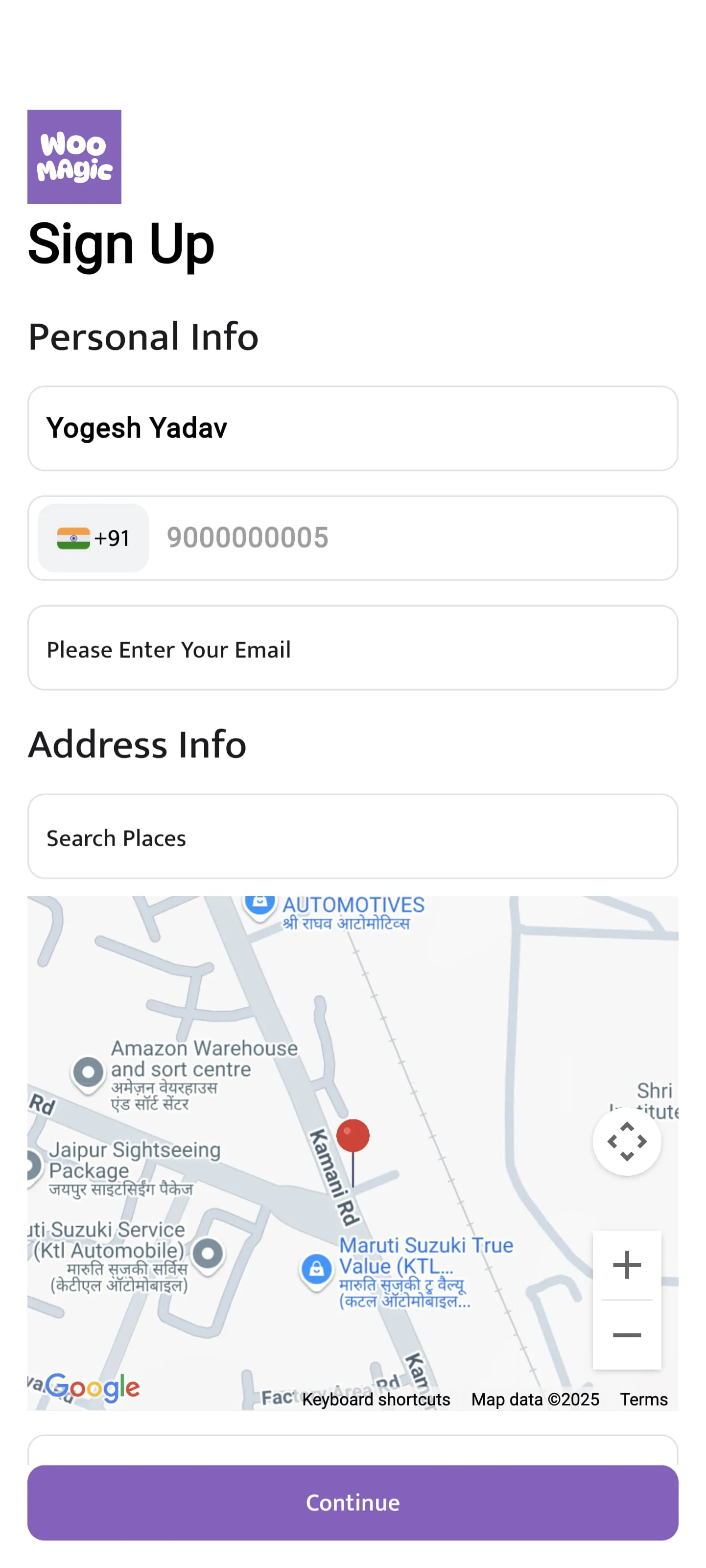
Task: Tap the Continue button
Action: (x=353, y=1502)
